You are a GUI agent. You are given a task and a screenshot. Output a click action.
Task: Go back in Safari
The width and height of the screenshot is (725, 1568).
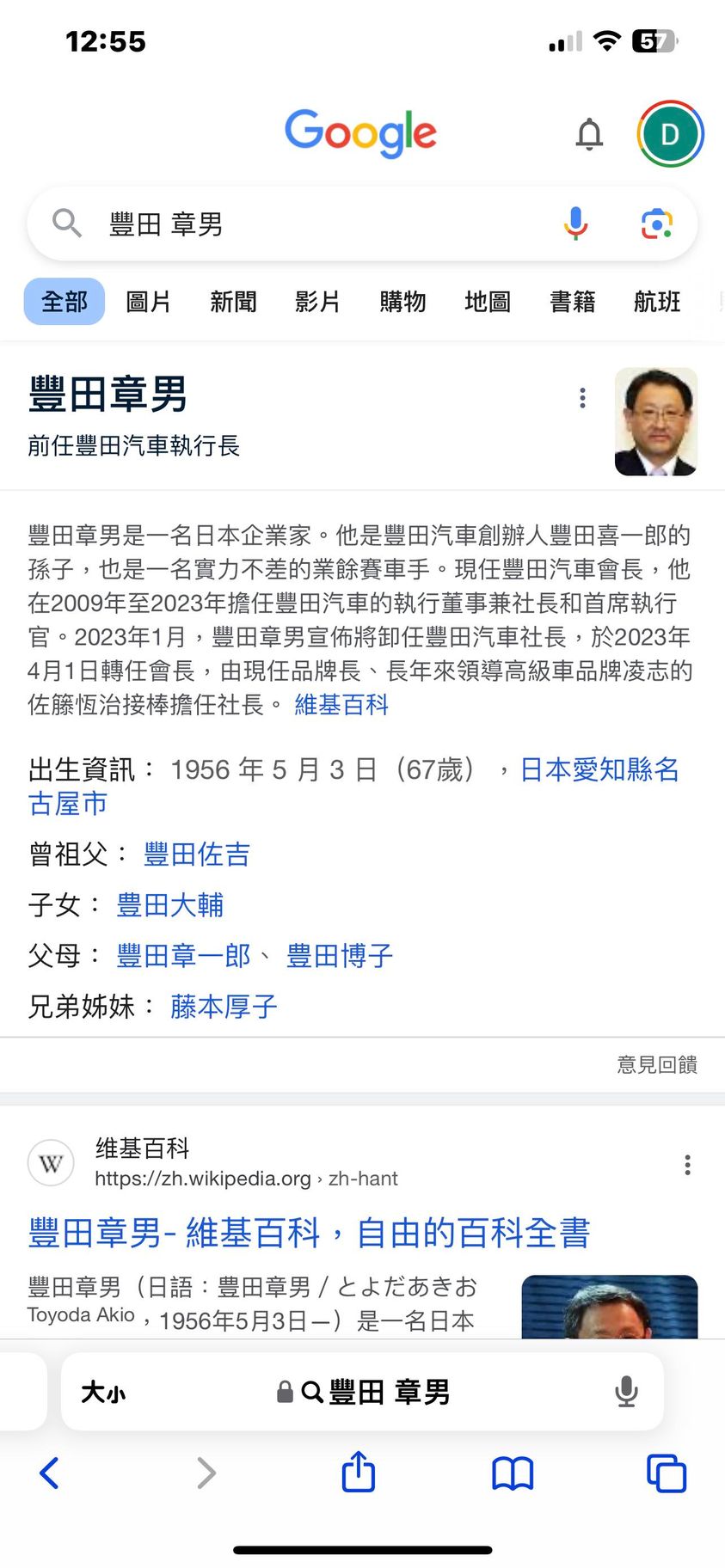coord(50,1473)
